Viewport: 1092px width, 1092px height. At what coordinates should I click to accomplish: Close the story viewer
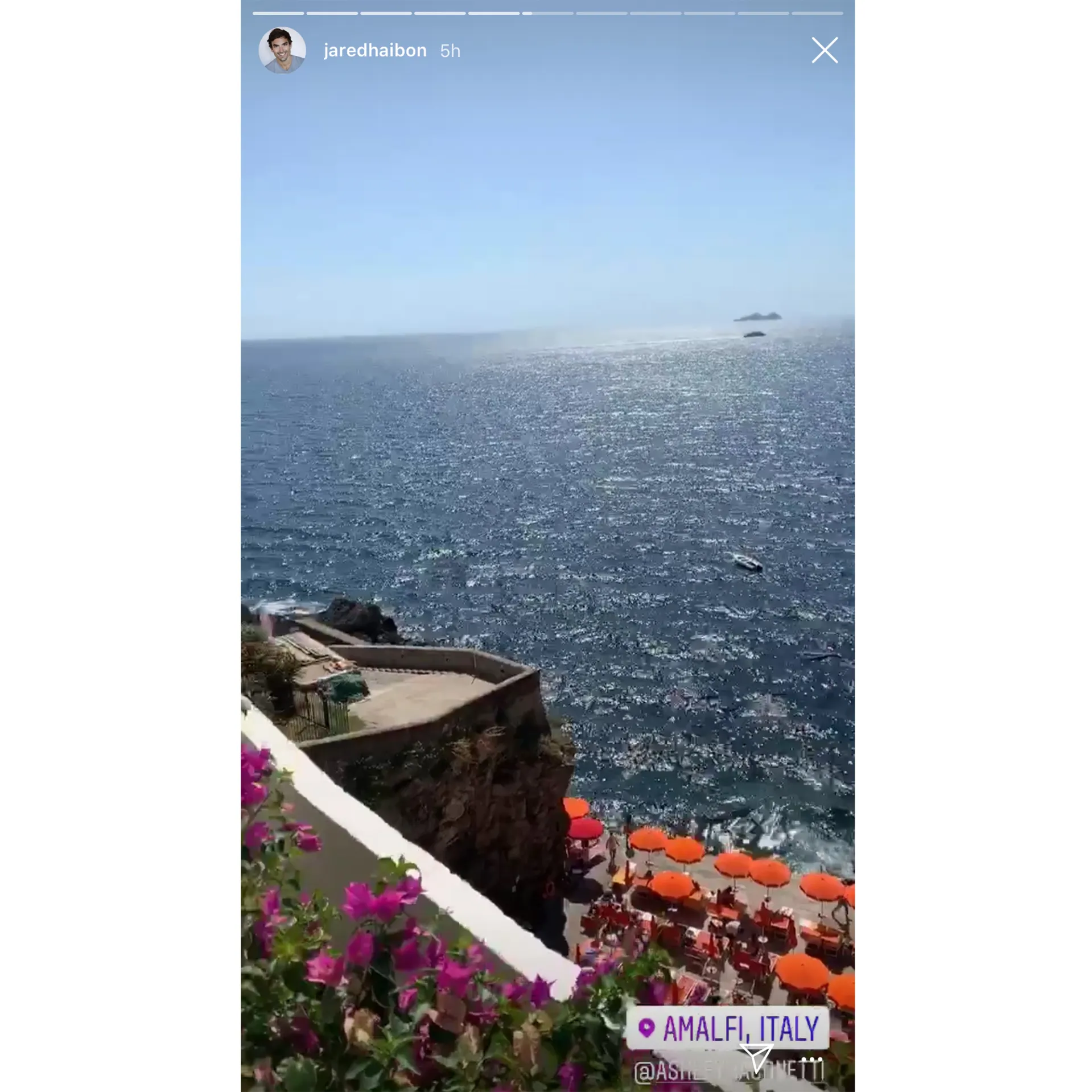[x=824, y=50]
